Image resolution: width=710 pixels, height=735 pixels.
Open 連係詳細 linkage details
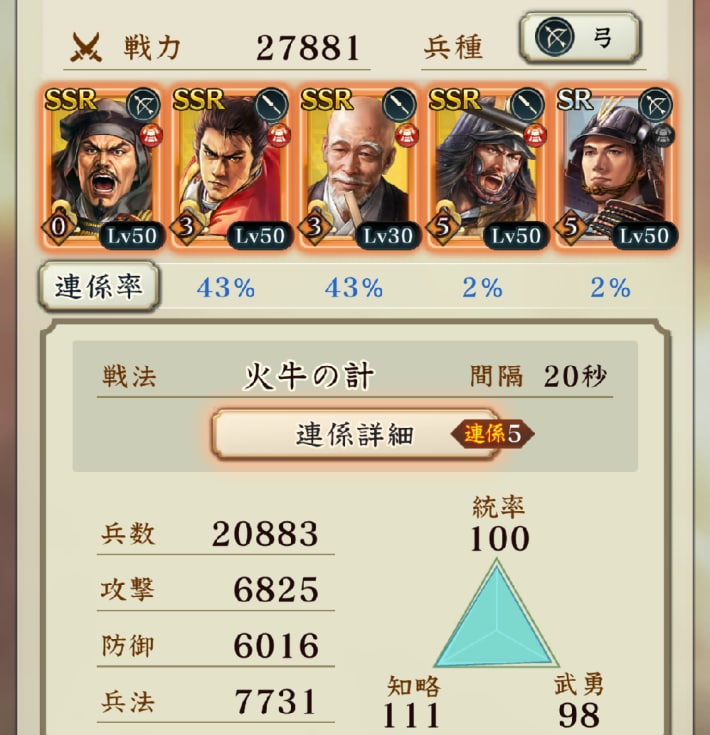click(x=356, y=434)
